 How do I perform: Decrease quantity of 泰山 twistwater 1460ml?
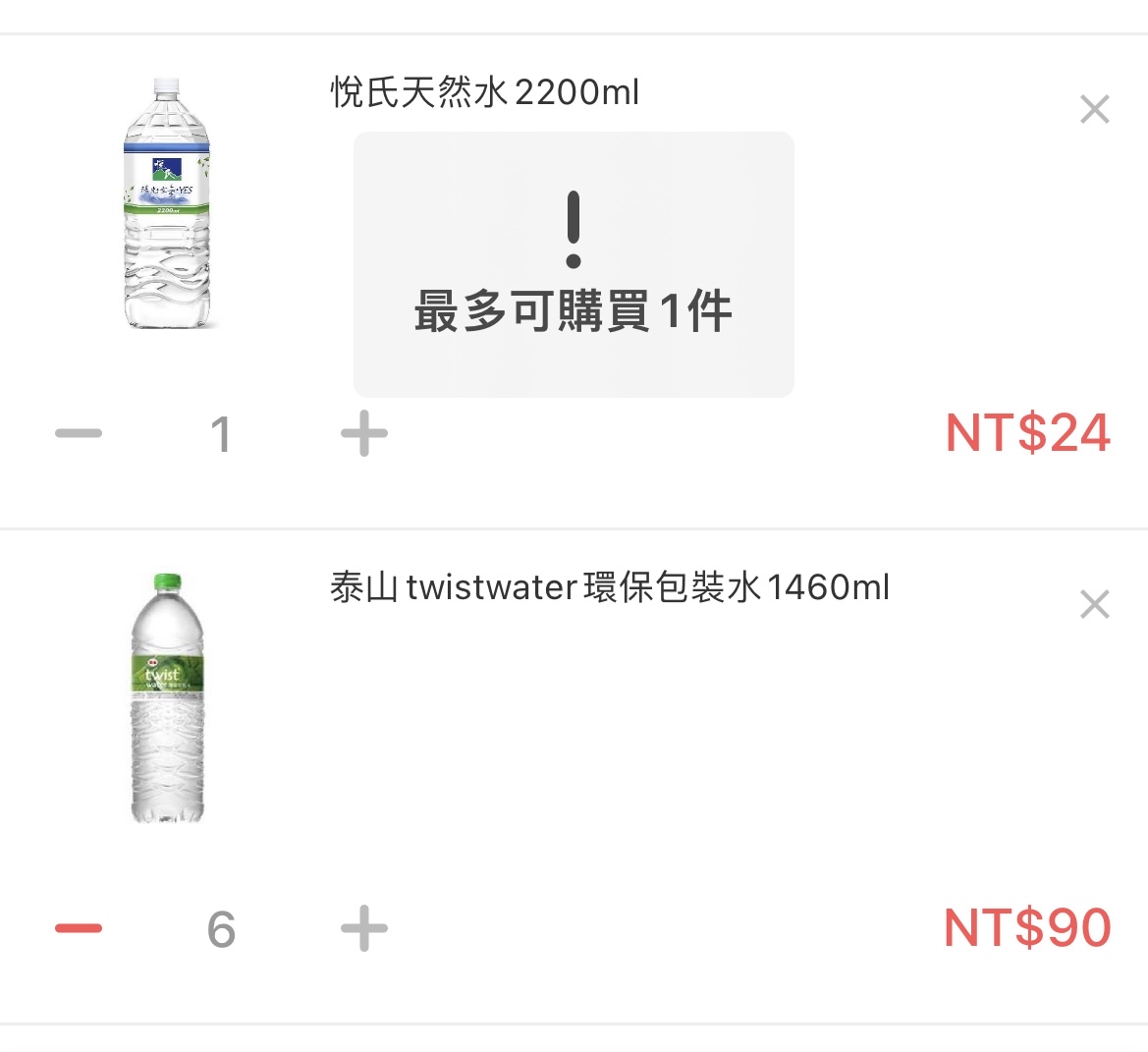pyautogui.click(x=79, y=928)
